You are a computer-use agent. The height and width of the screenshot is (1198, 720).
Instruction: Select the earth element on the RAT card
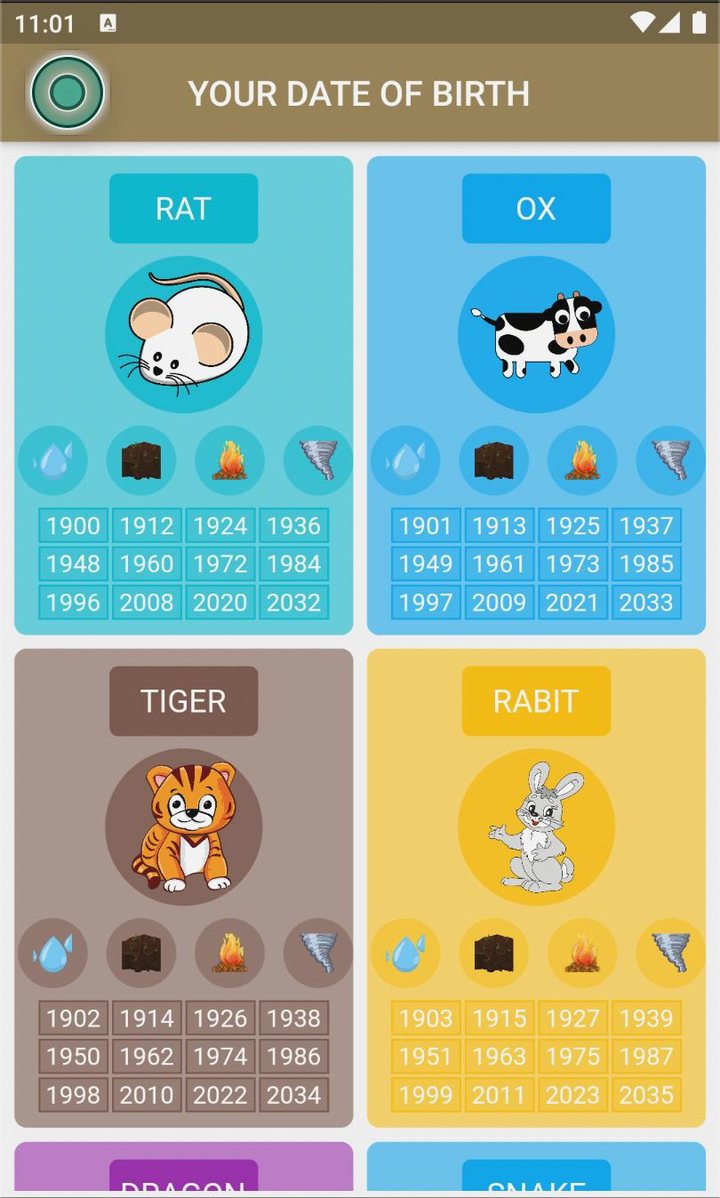coord(140,459)
